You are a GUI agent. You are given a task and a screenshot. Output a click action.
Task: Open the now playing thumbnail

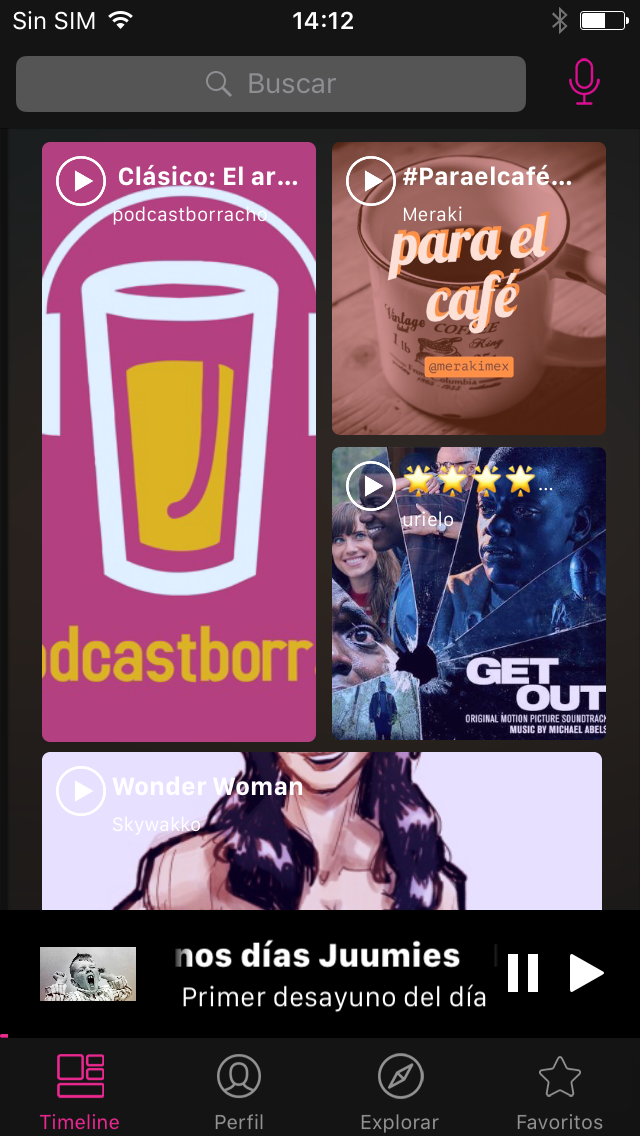click(x=88, y=973)
